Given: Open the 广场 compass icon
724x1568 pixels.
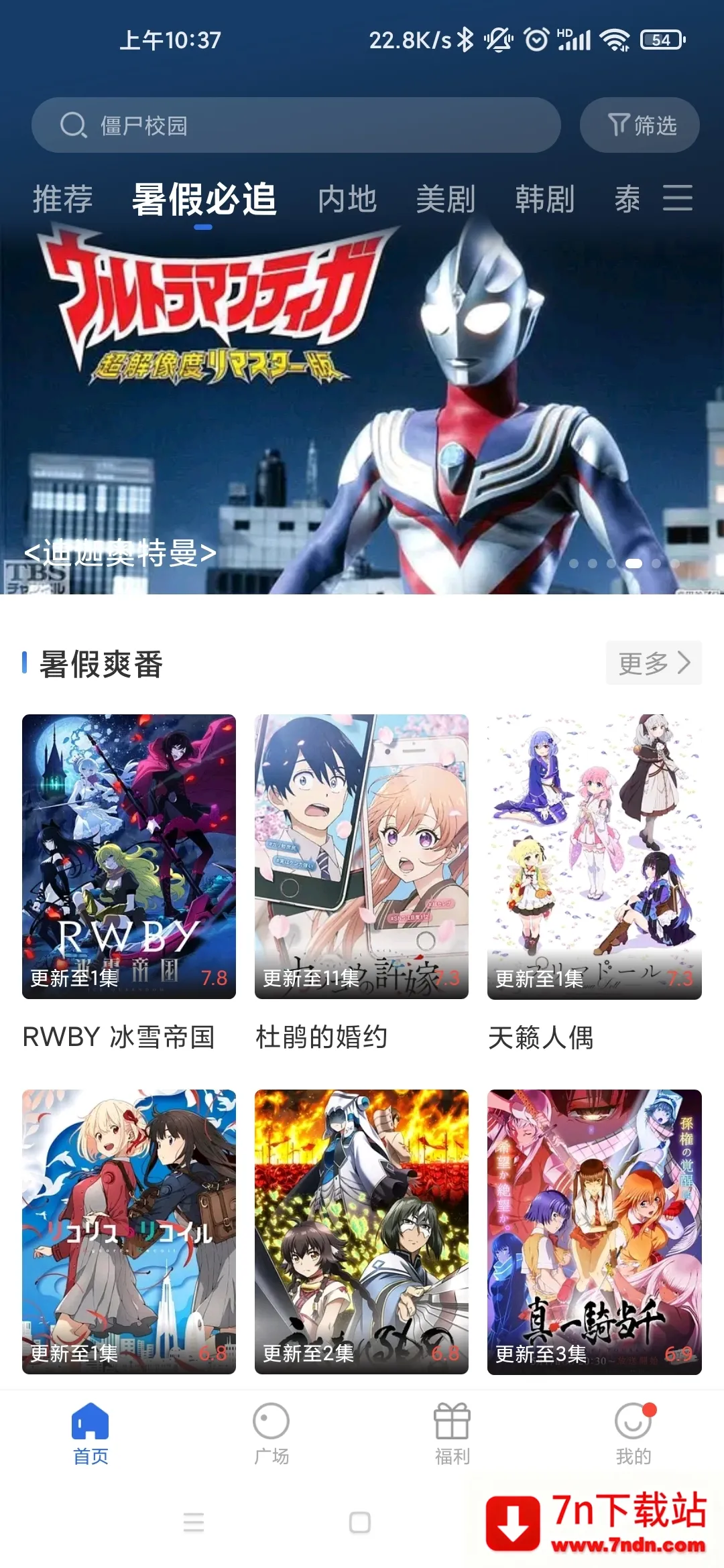Looking at the screenshot, I should pyautogui.click(x=271, y=1417).
